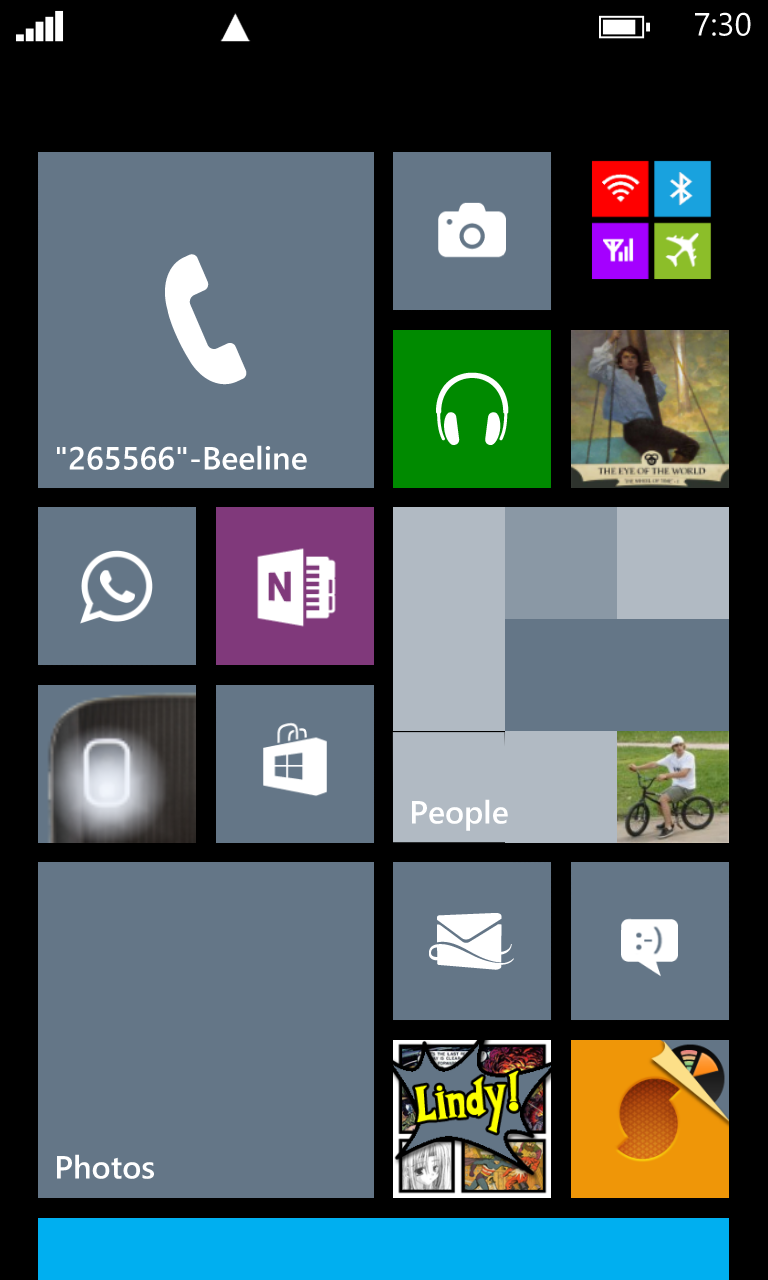
Task: Open the Photos tile
Action: [x=206, y=1030]
